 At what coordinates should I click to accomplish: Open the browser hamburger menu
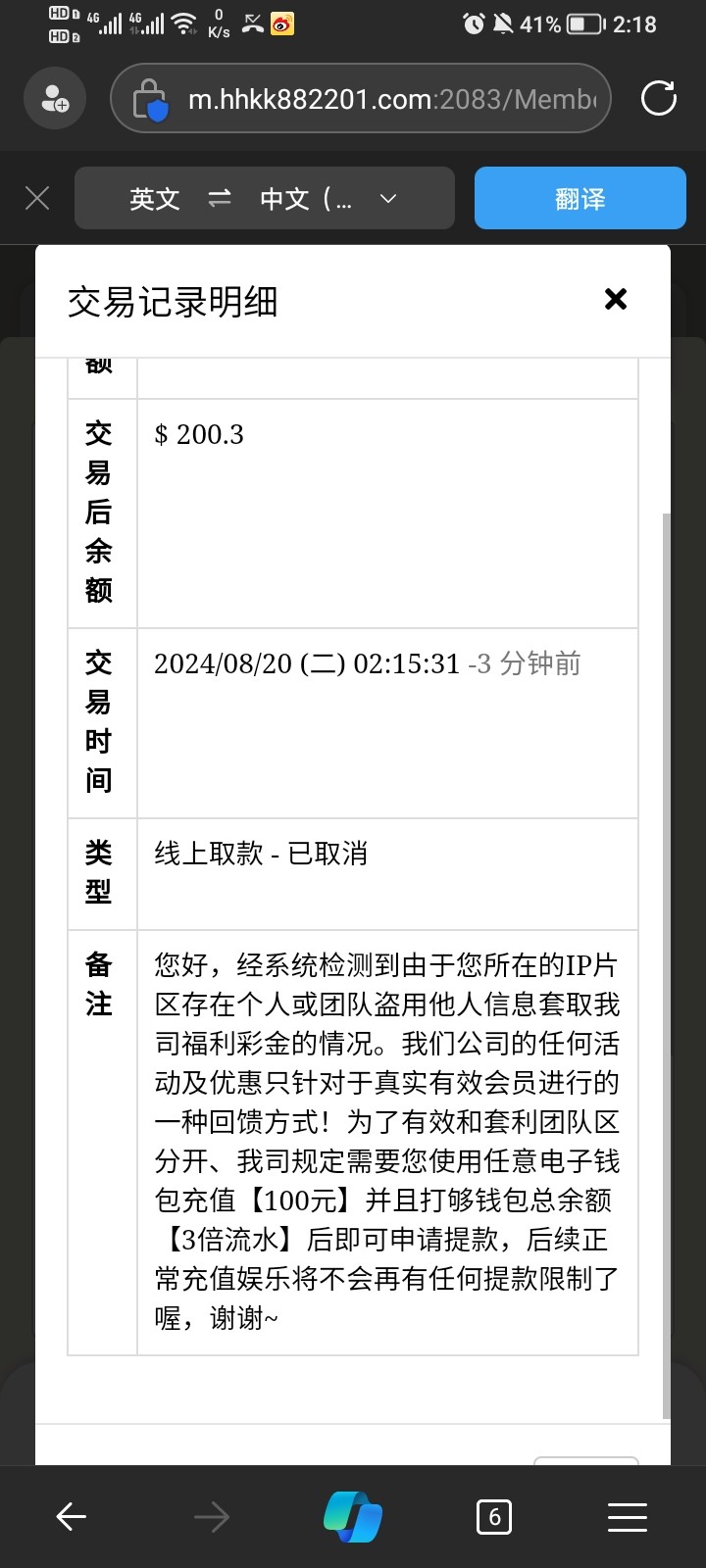pyautogui.click(x=628, y=1517)
